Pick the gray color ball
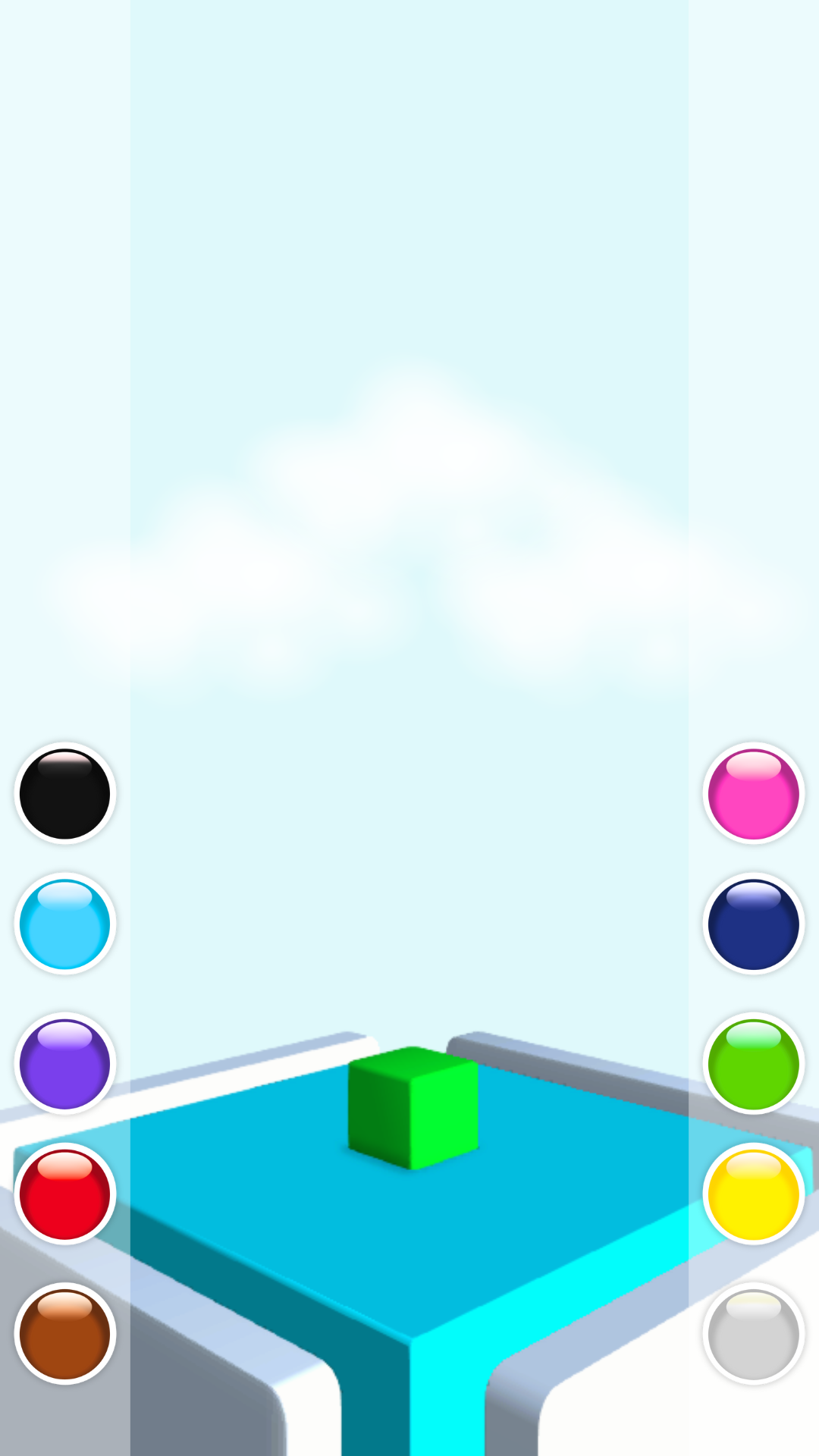Screen dimensions: 819x1456 click(753, 1333)
